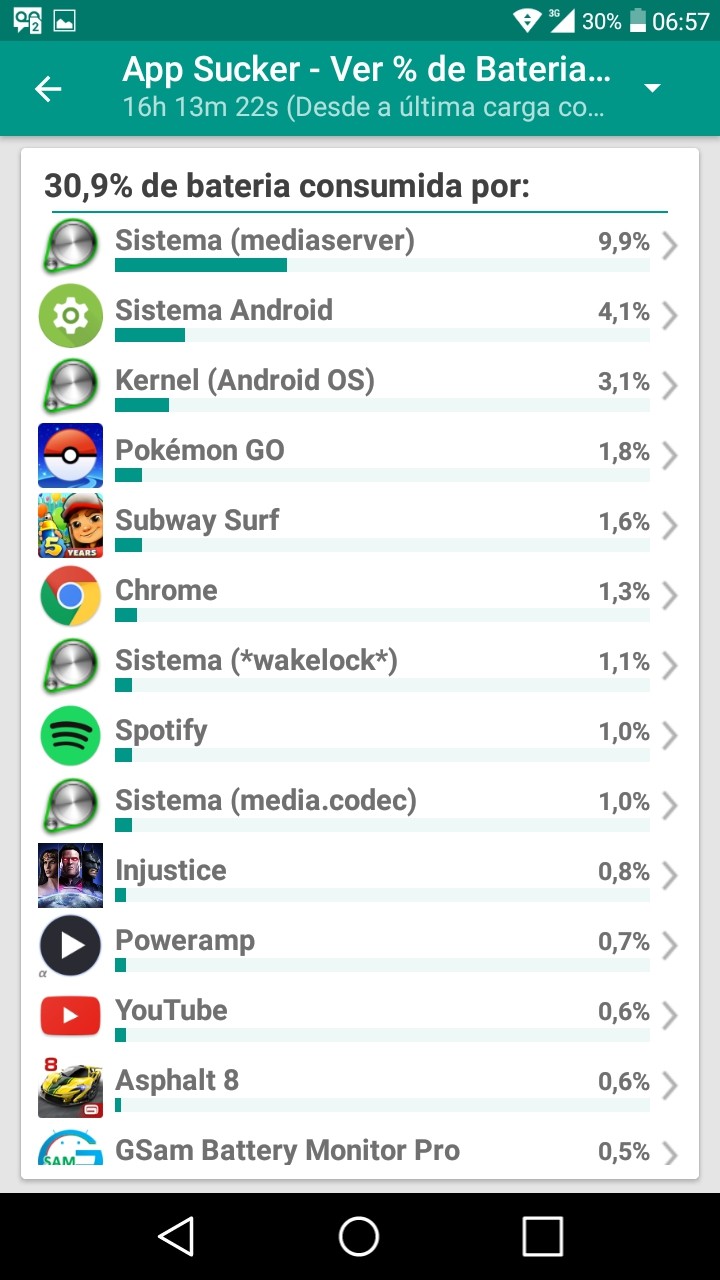Open the Sistema Android row
This screenshot has height=1280, width=720.
pos(360,316)
